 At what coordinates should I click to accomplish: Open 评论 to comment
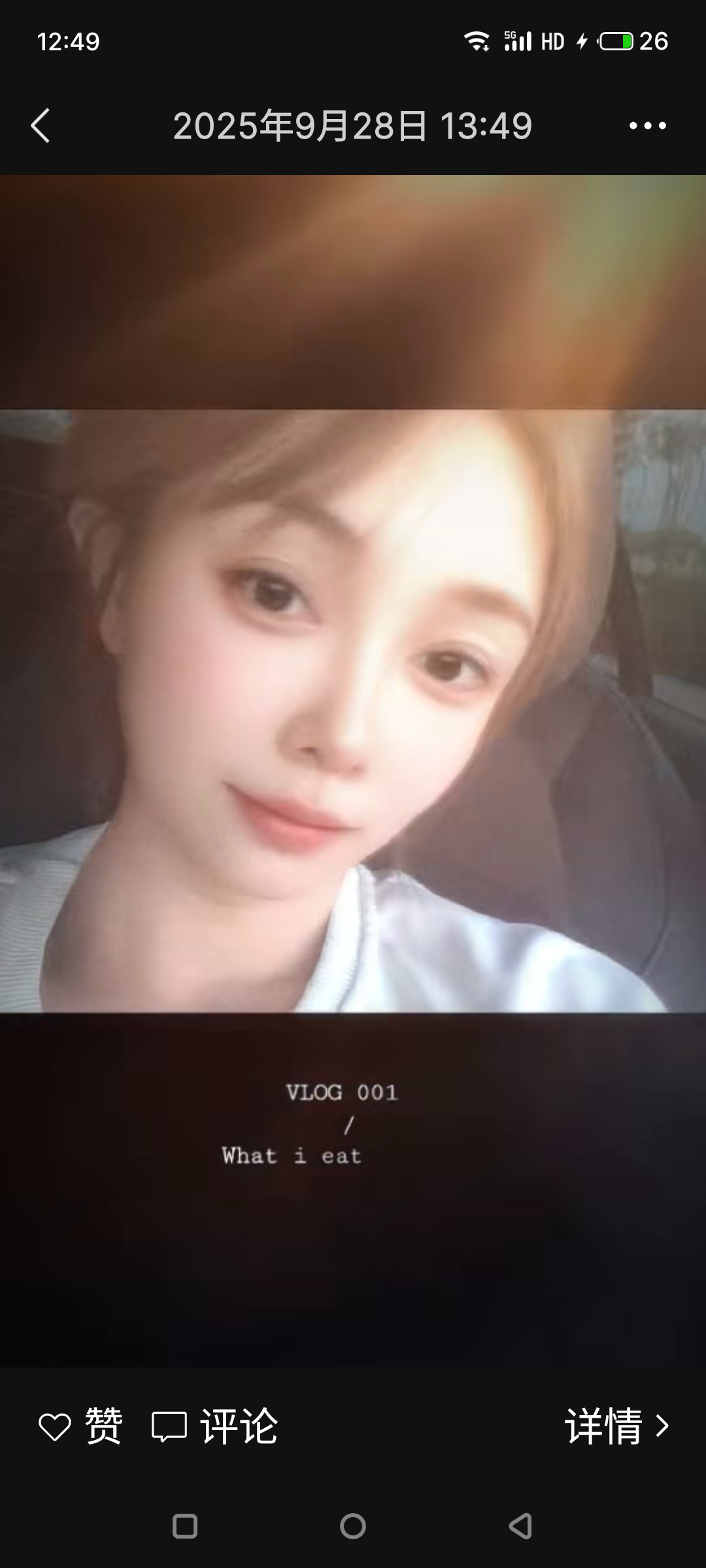click(215, 1426)
